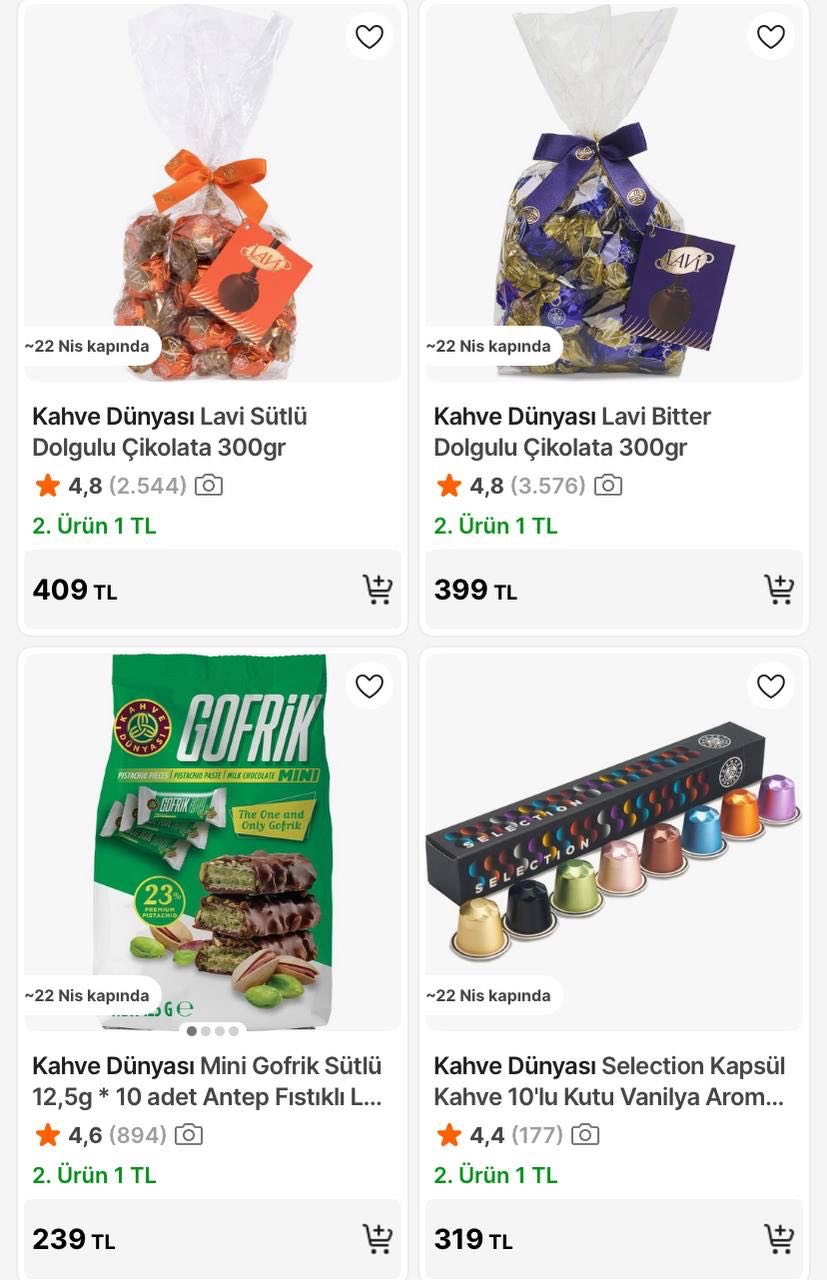Viewport: 827px width, 1280px height.
Task: Add Selection Kapsül Kahve to cart
Action: [779, 1239]
